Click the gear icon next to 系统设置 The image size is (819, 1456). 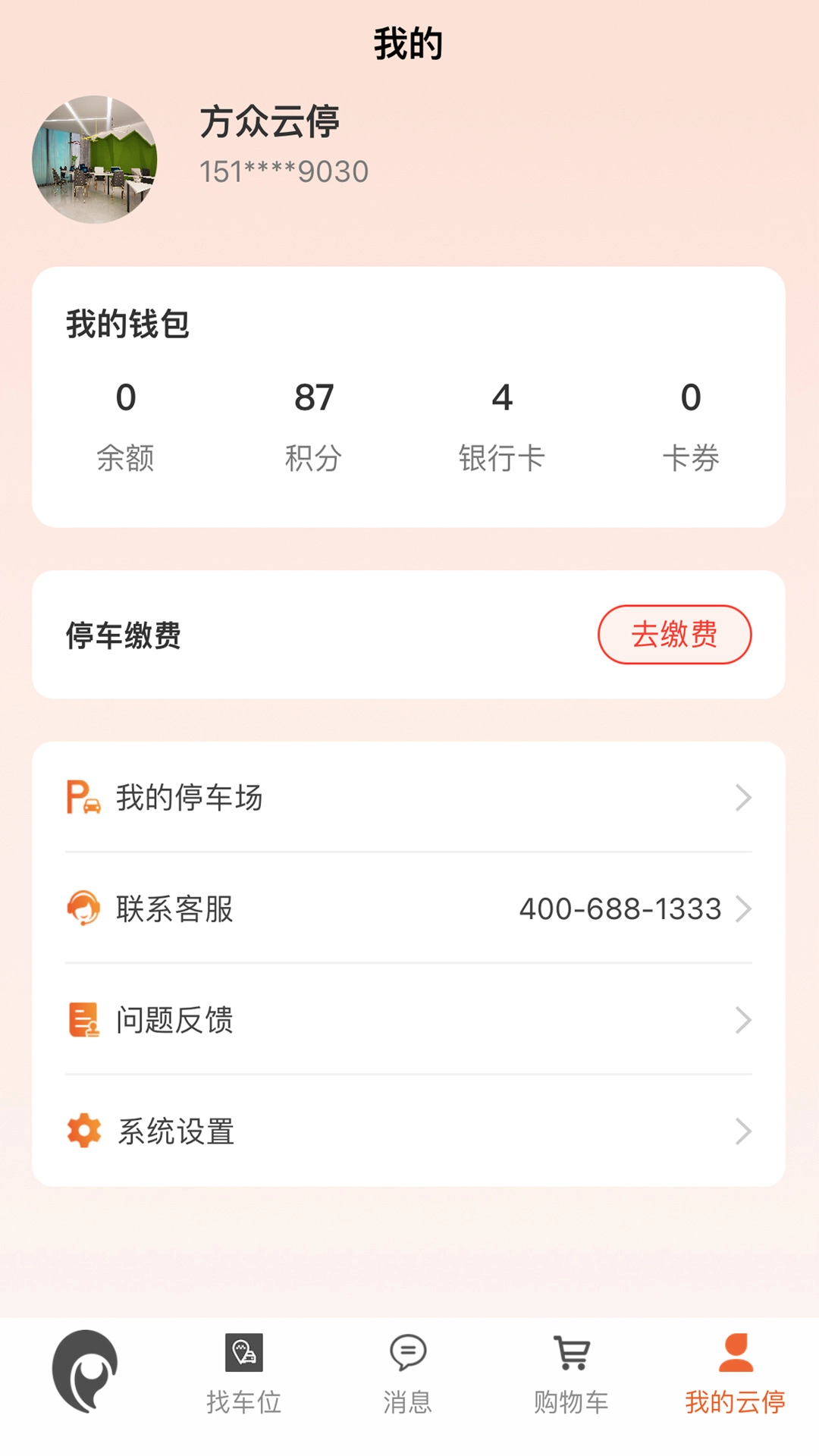83,1133
